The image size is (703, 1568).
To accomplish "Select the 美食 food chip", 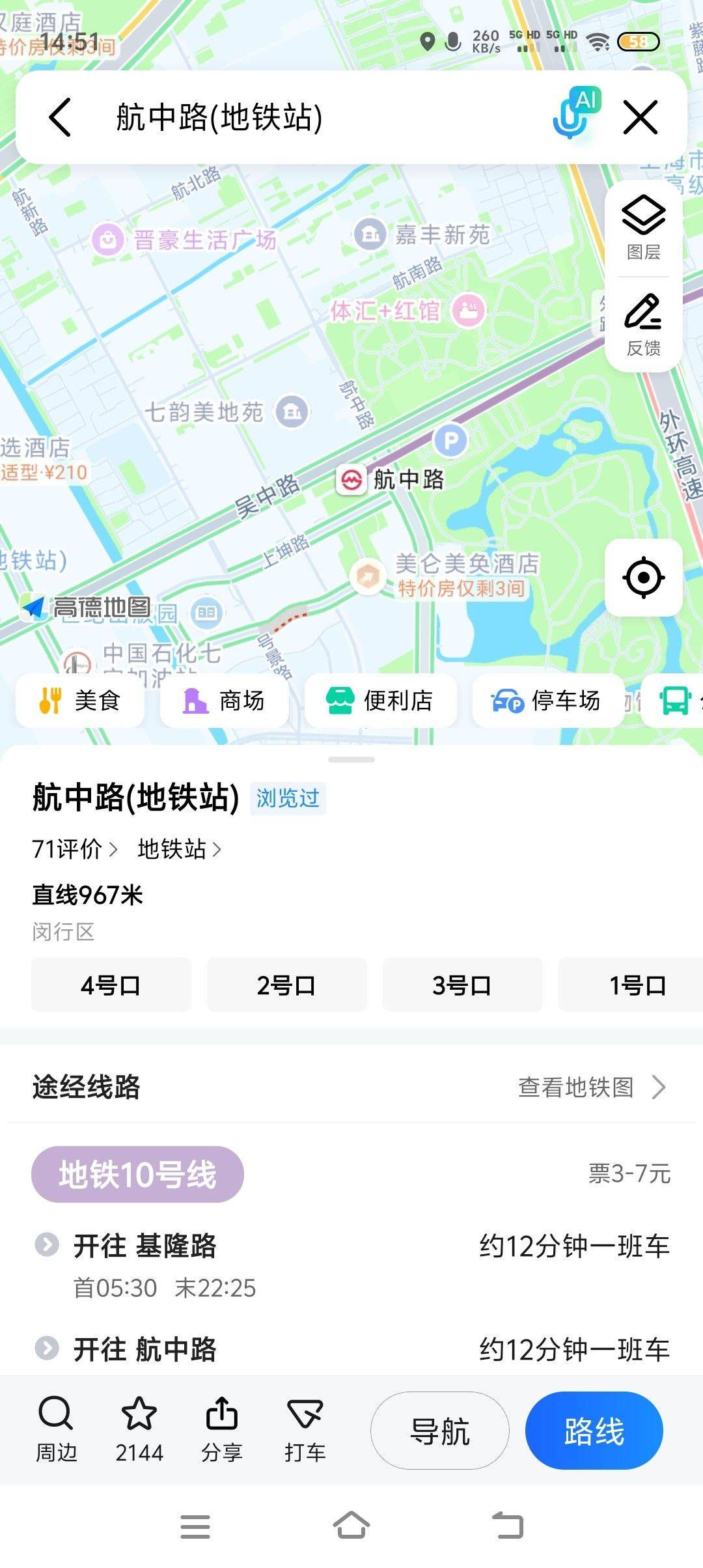I will (x=80, y=701).
